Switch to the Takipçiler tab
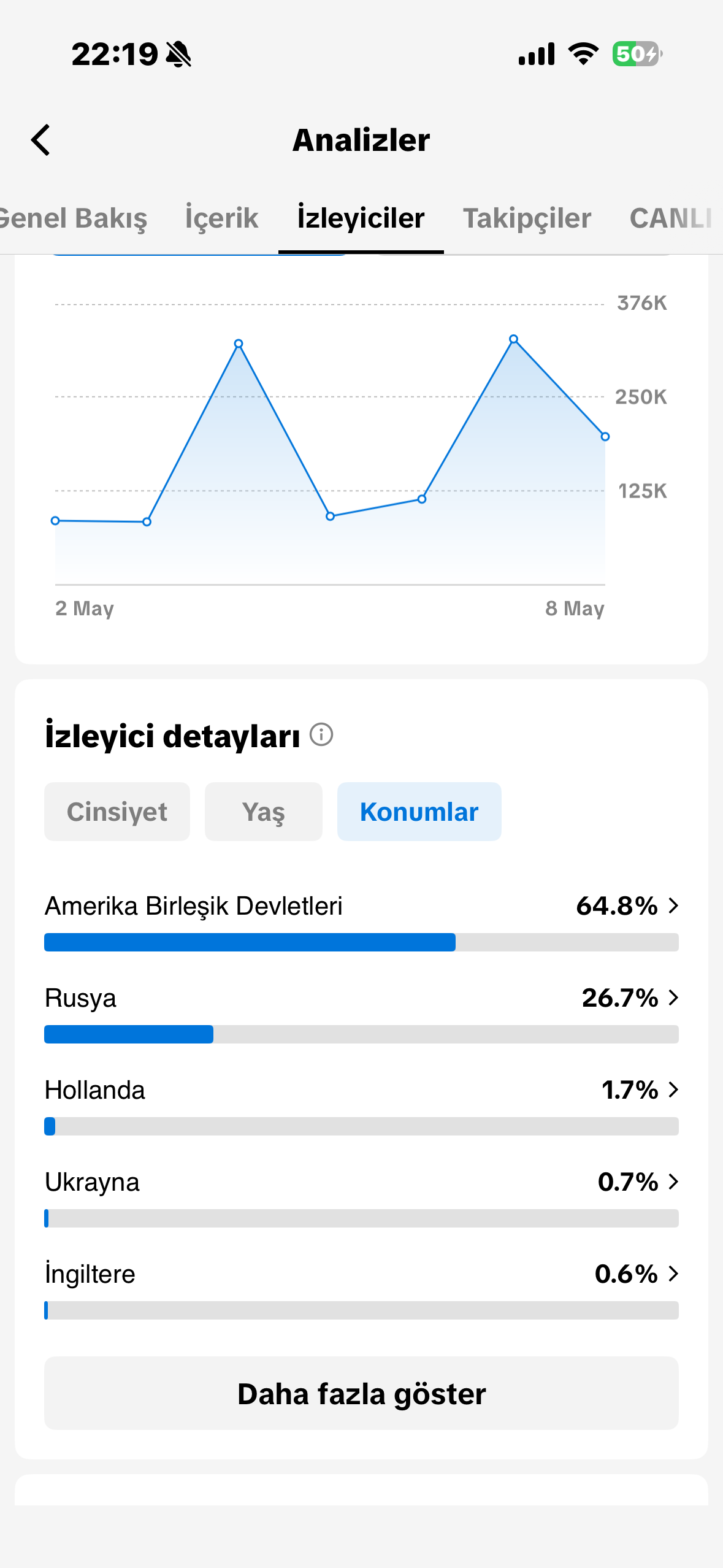The image size is (723, 1568). pyautogui.click(x=527, y=218)
